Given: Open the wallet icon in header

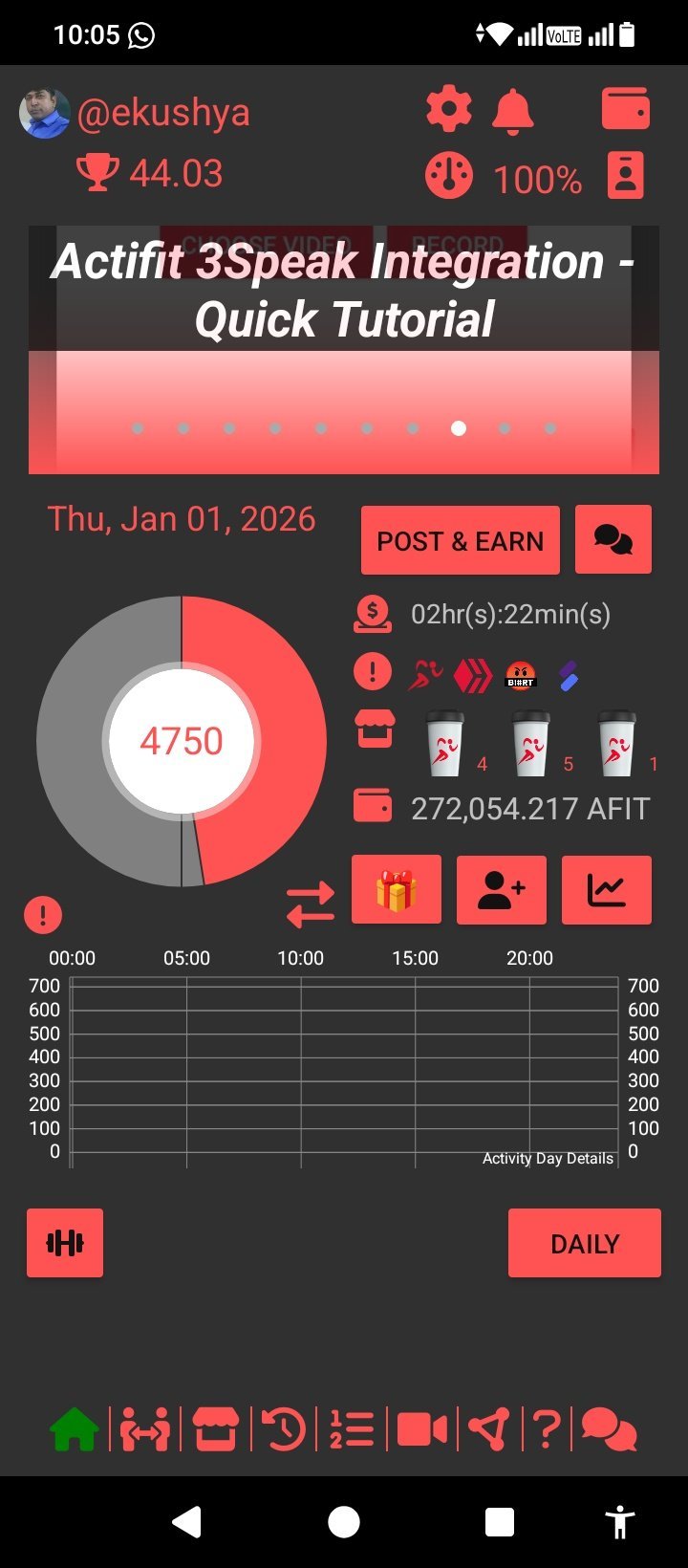Looking at the screenshot, I should (626, 109).
